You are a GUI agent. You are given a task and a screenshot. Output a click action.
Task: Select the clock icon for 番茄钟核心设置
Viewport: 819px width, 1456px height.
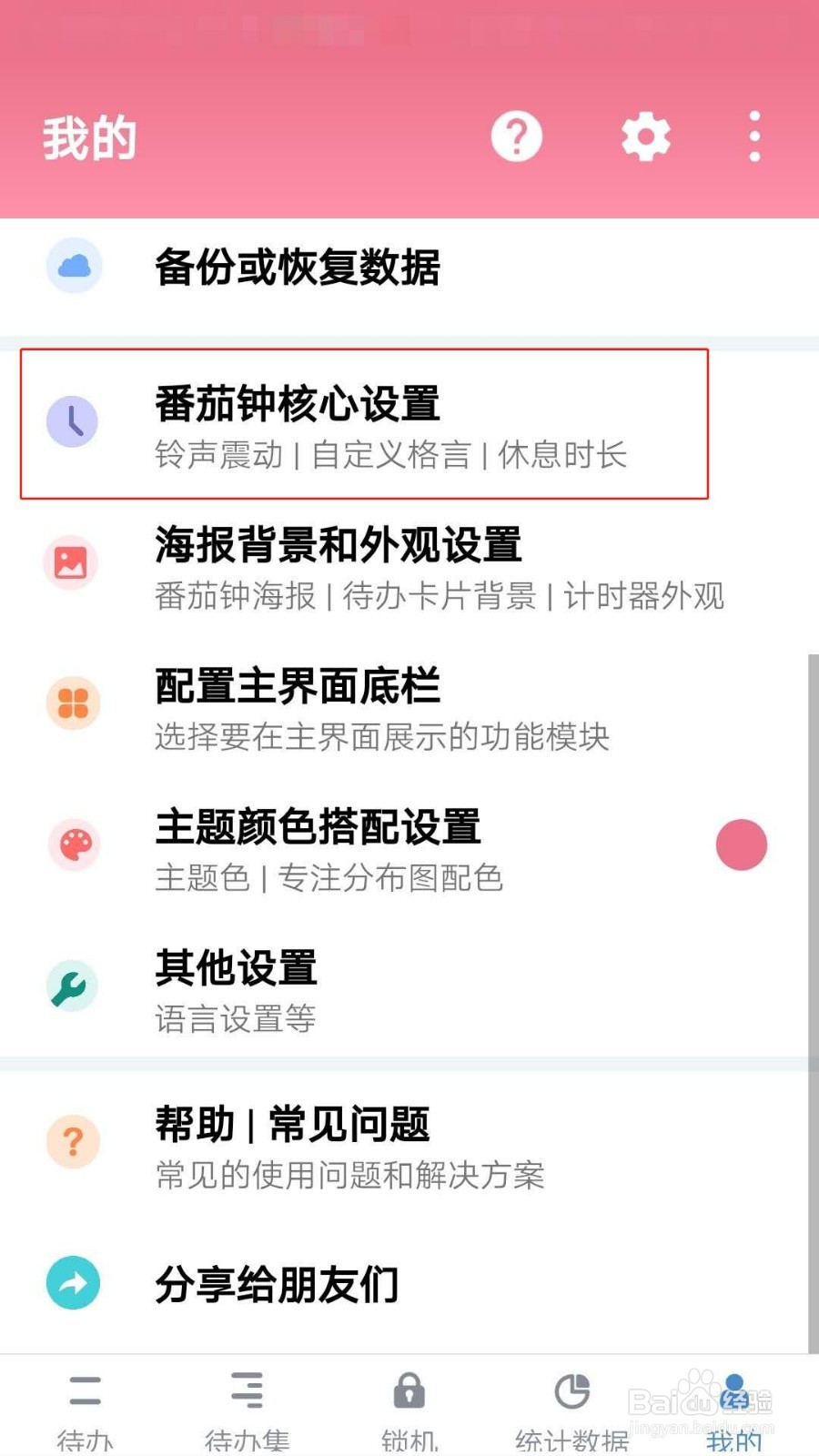pos(72,421)
